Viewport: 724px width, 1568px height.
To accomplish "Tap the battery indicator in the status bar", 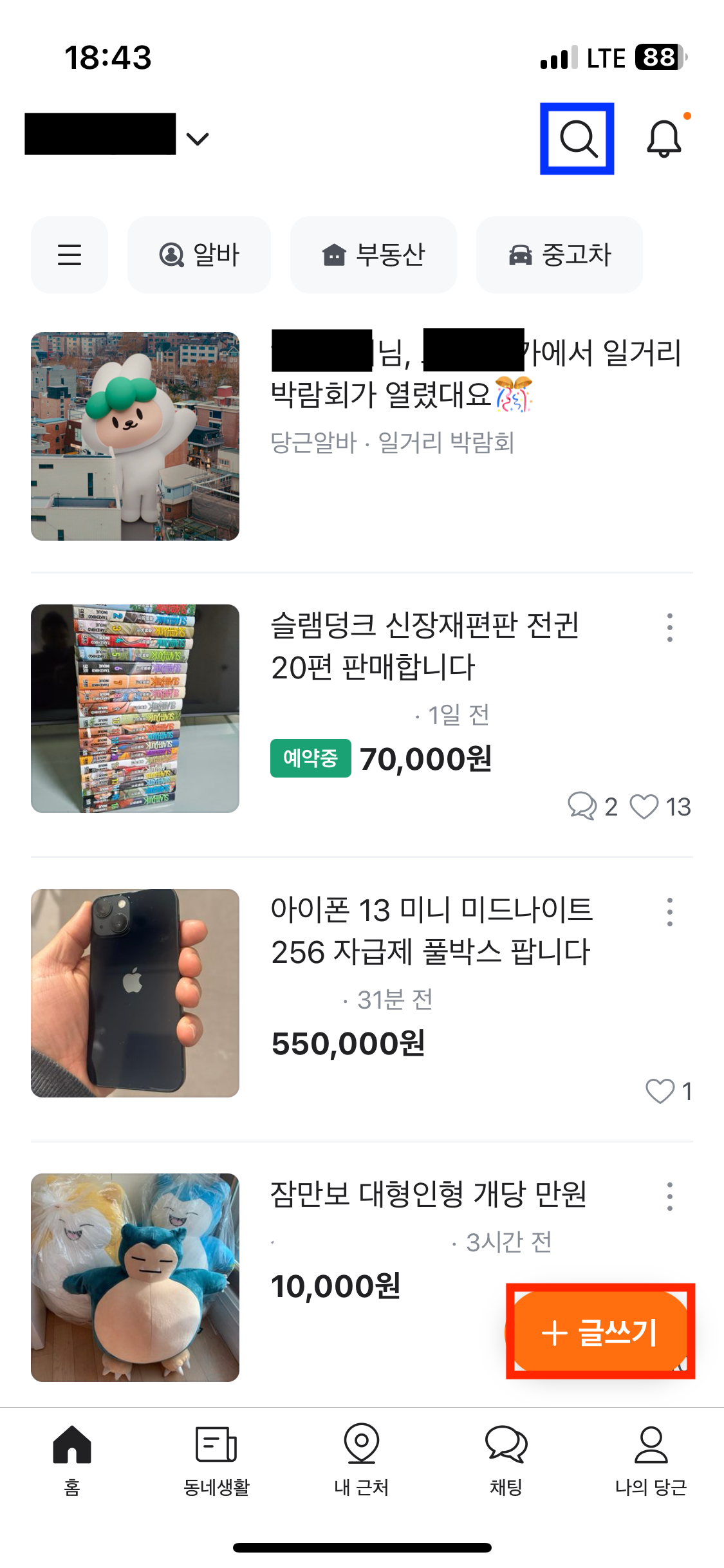I will click(659, 58).
